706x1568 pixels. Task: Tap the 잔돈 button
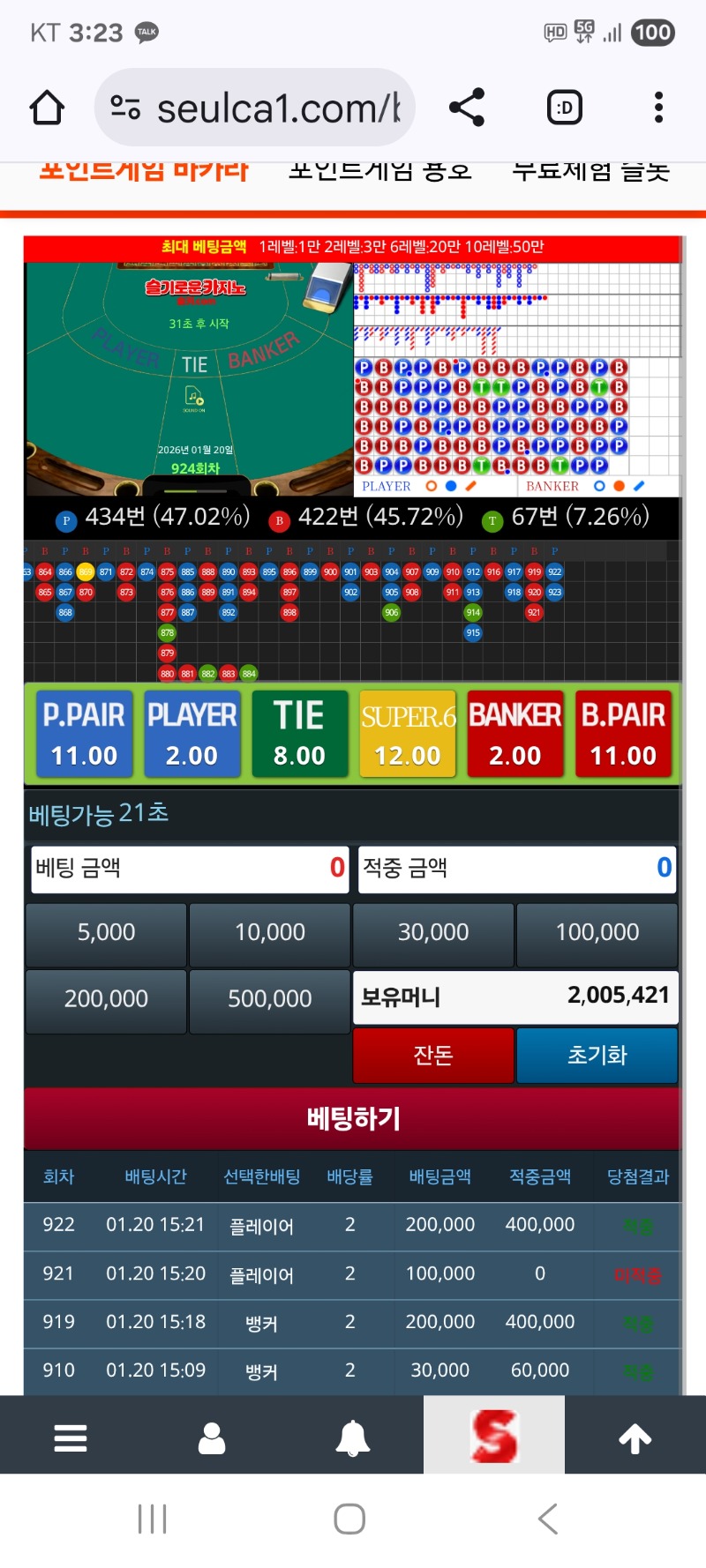click(433, 1056)
